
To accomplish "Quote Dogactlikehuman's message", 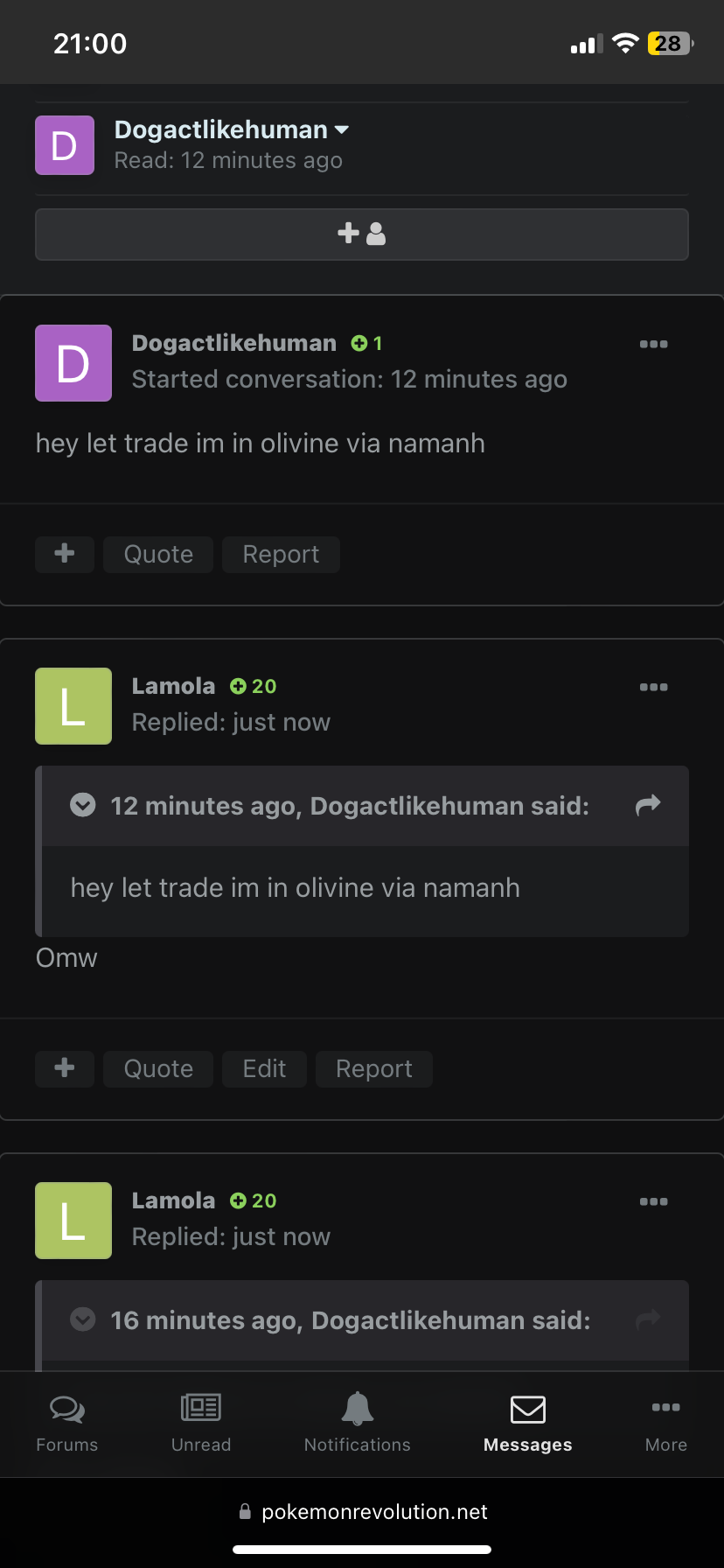I will 158,555.
